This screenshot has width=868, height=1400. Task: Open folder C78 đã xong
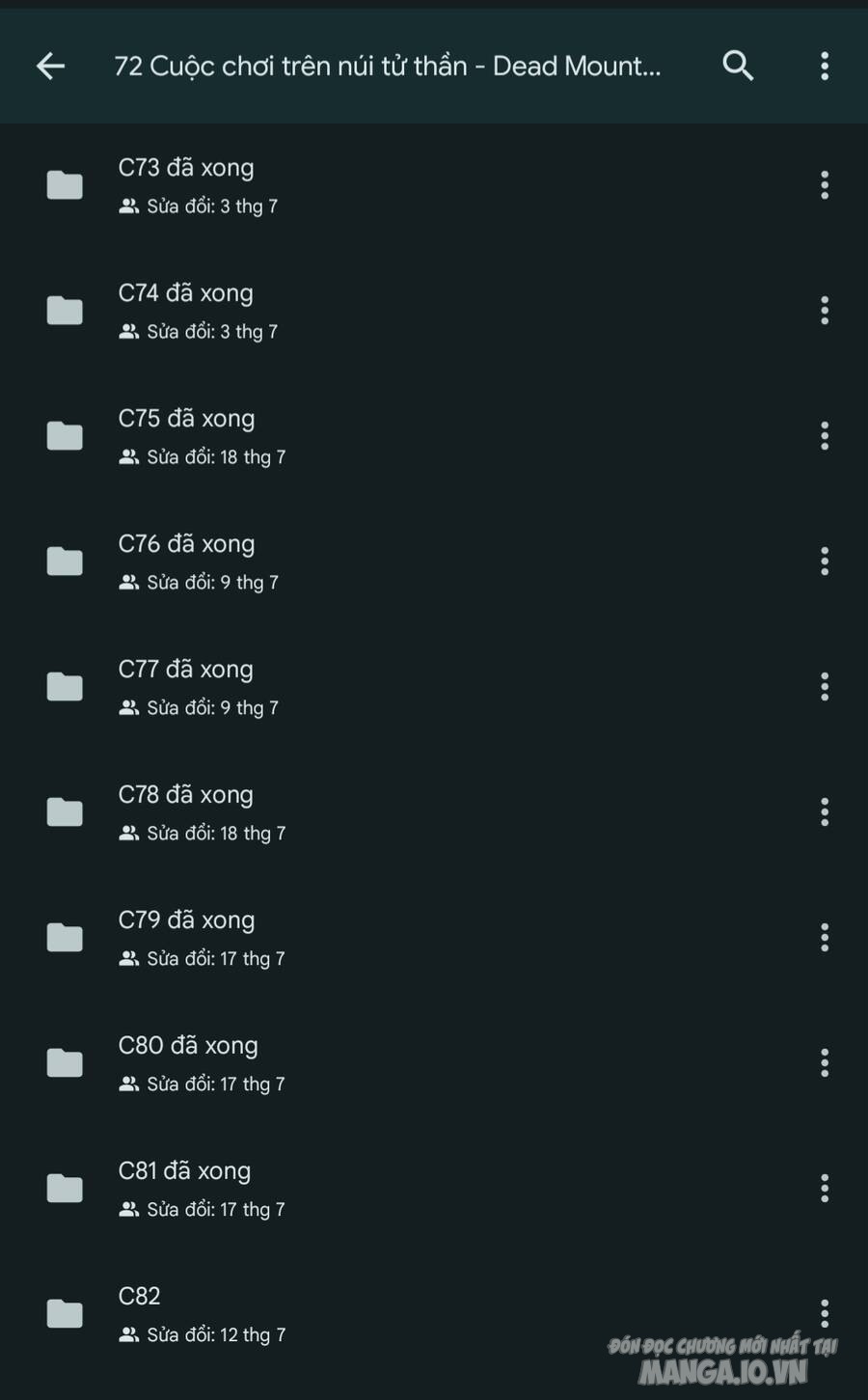tap(186, 796)
